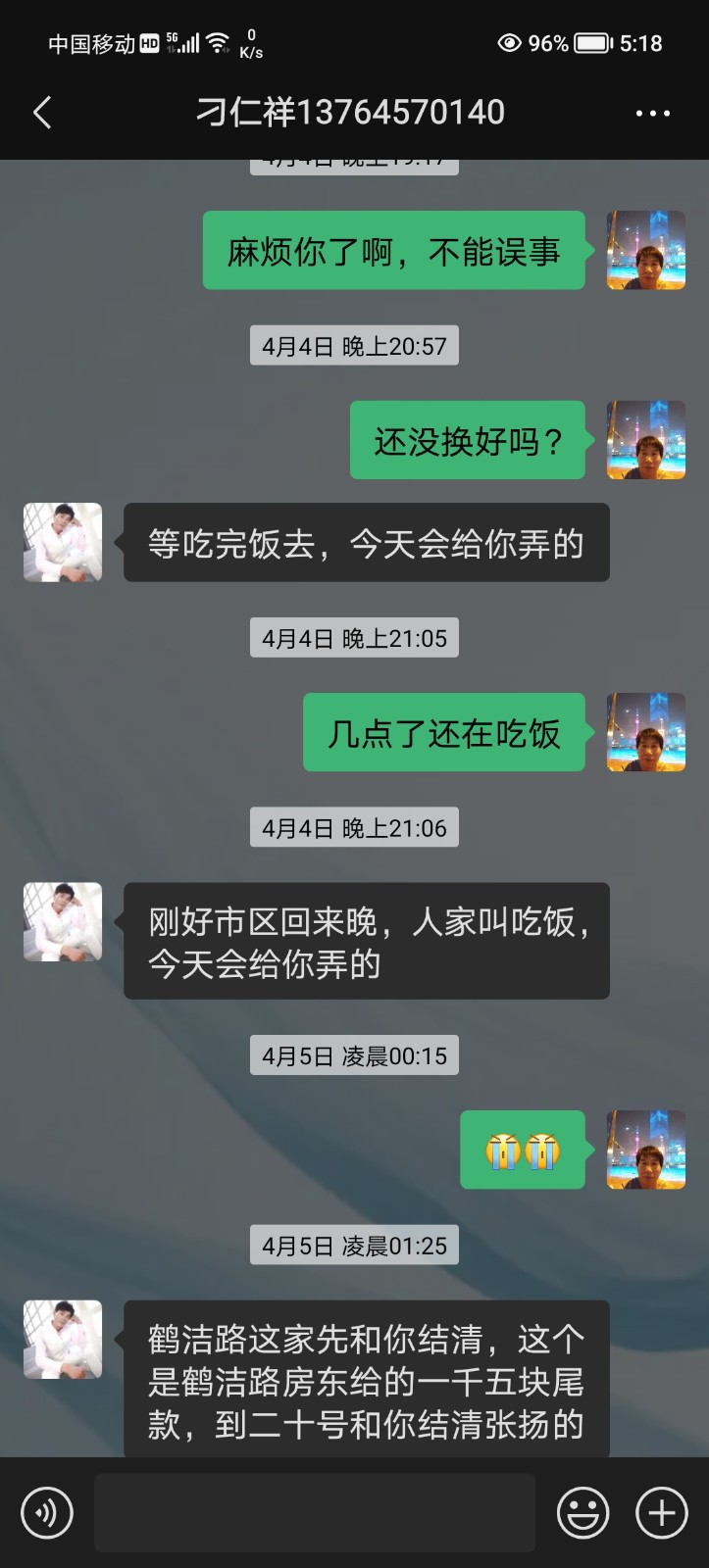
Task: Open the emoji sticker panel
Action: (582, 1512)
